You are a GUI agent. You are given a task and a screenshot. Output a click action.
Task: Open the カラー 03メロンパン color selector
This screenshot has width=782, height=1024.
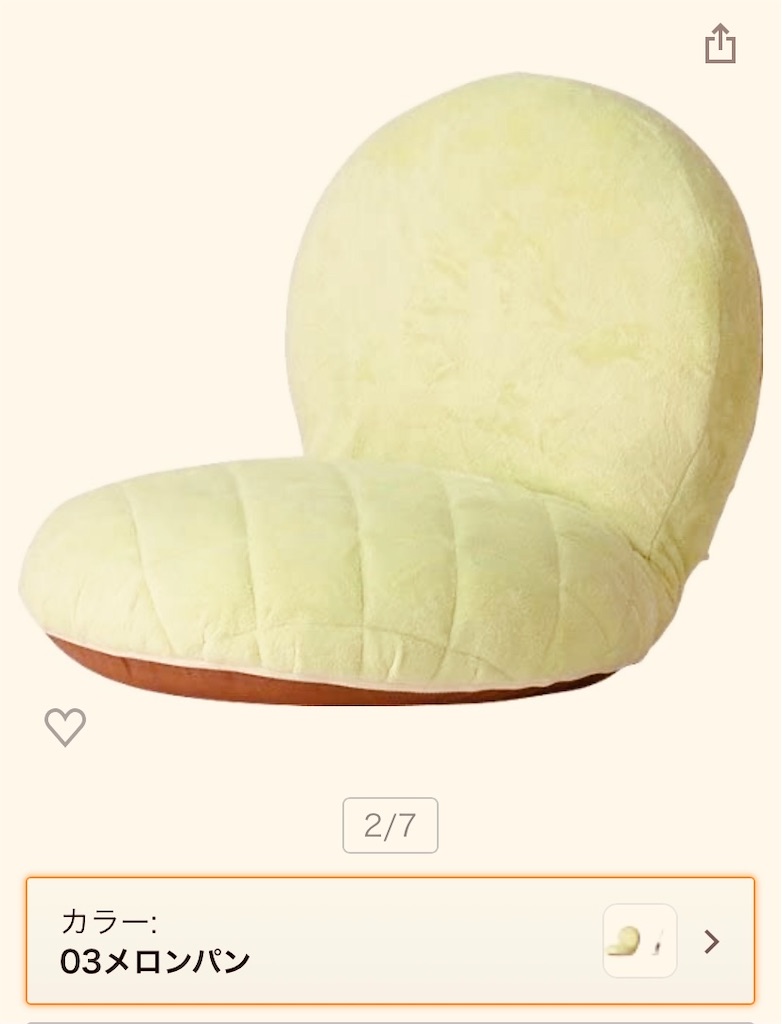coord(390,941)
